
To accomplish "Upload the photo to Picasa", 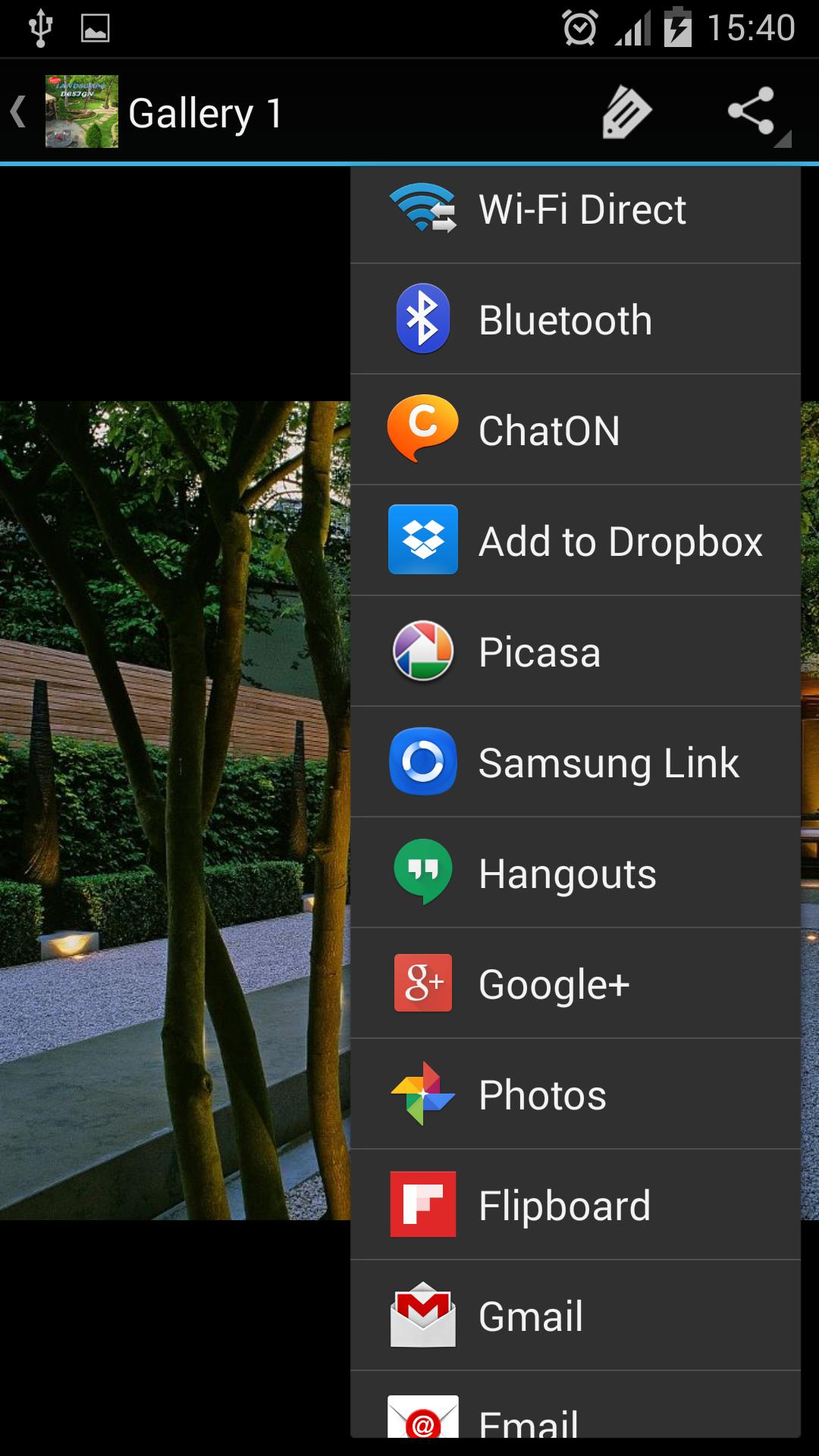I will 575,651.
